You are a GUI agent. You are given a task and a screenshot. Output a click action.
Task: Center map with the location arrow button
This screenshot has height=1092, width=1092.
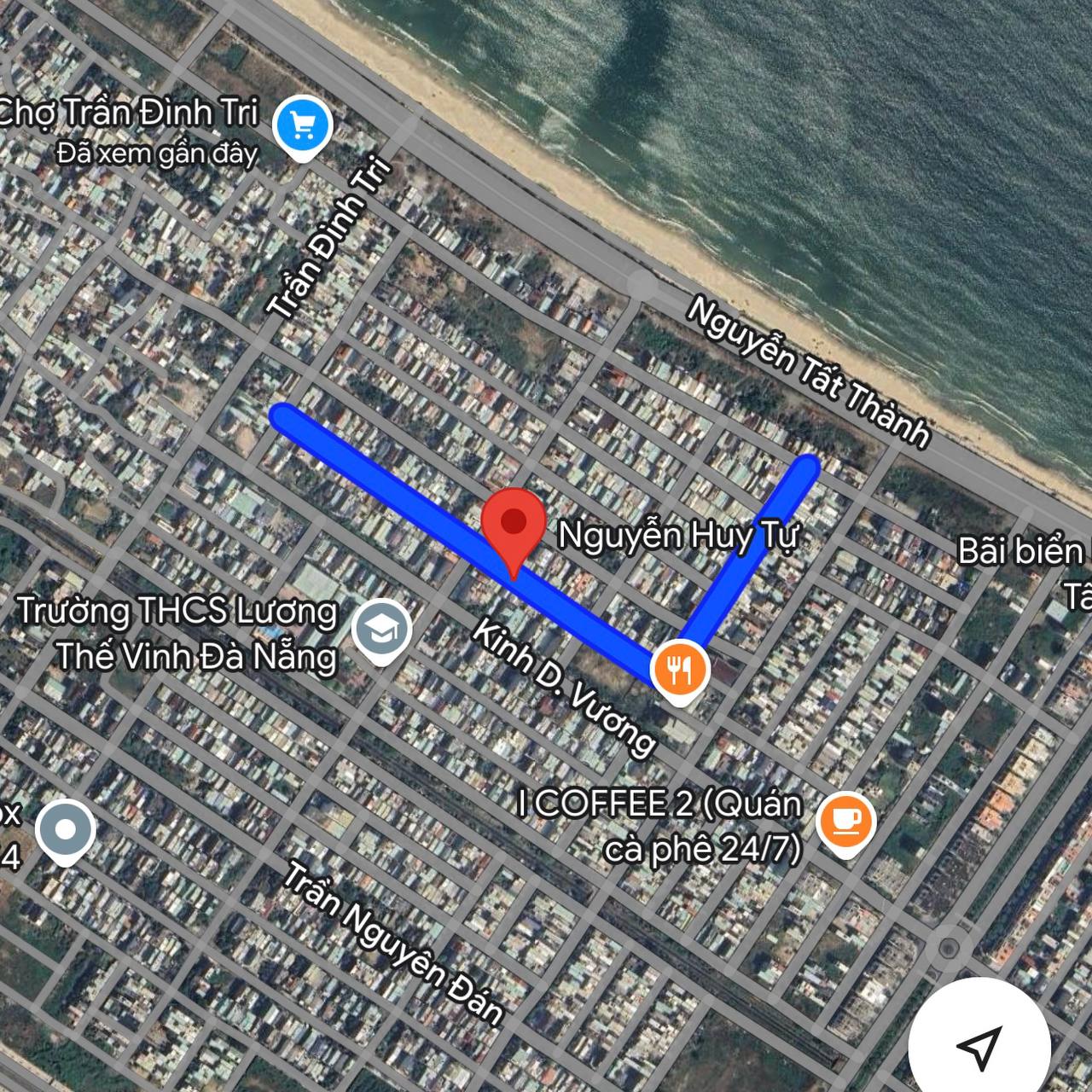(x=978, y=1045)
